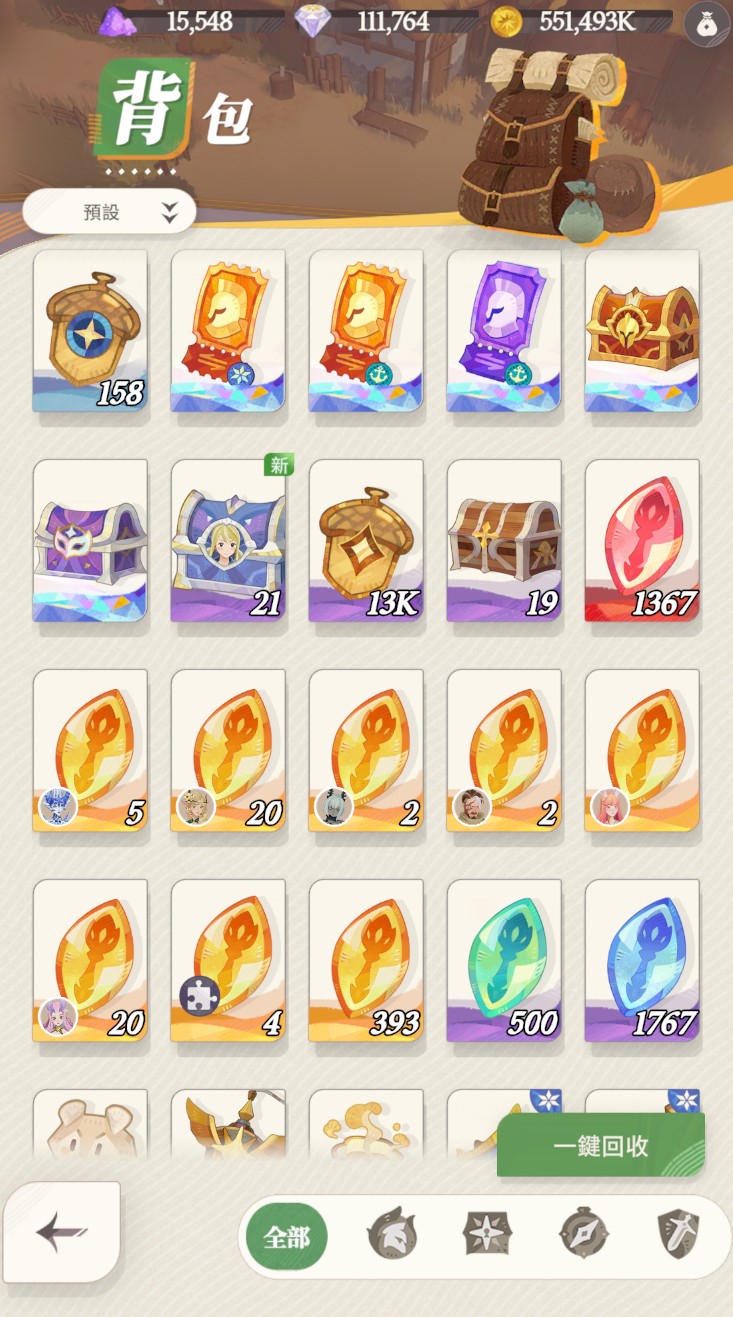Select the red gem with 1367
Viewport: 733px width, 1317px height.
(x=642, y=541)
